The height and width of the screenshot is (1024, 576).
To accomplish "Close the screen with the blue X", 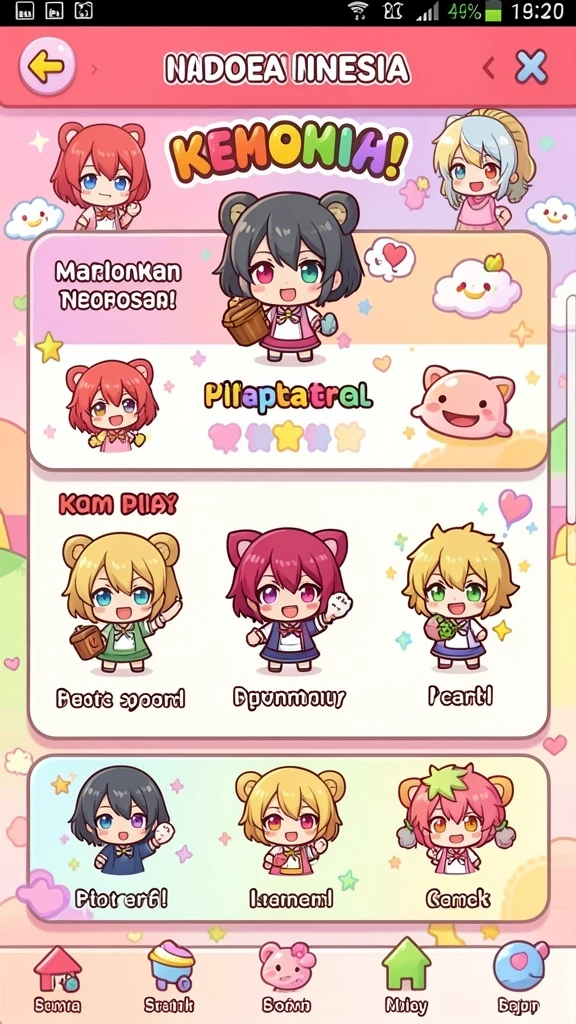I will click(530, 67).
